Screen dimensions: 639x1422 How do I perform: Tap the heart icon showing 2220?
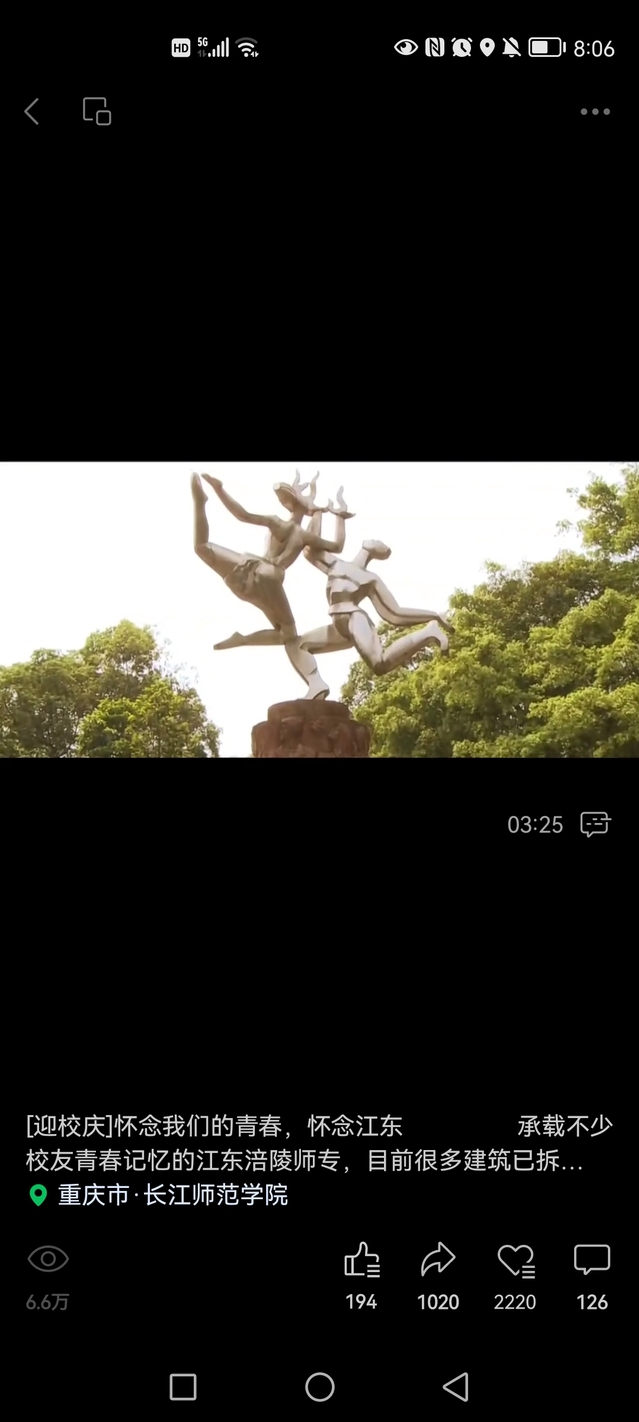coord(515,1261)
